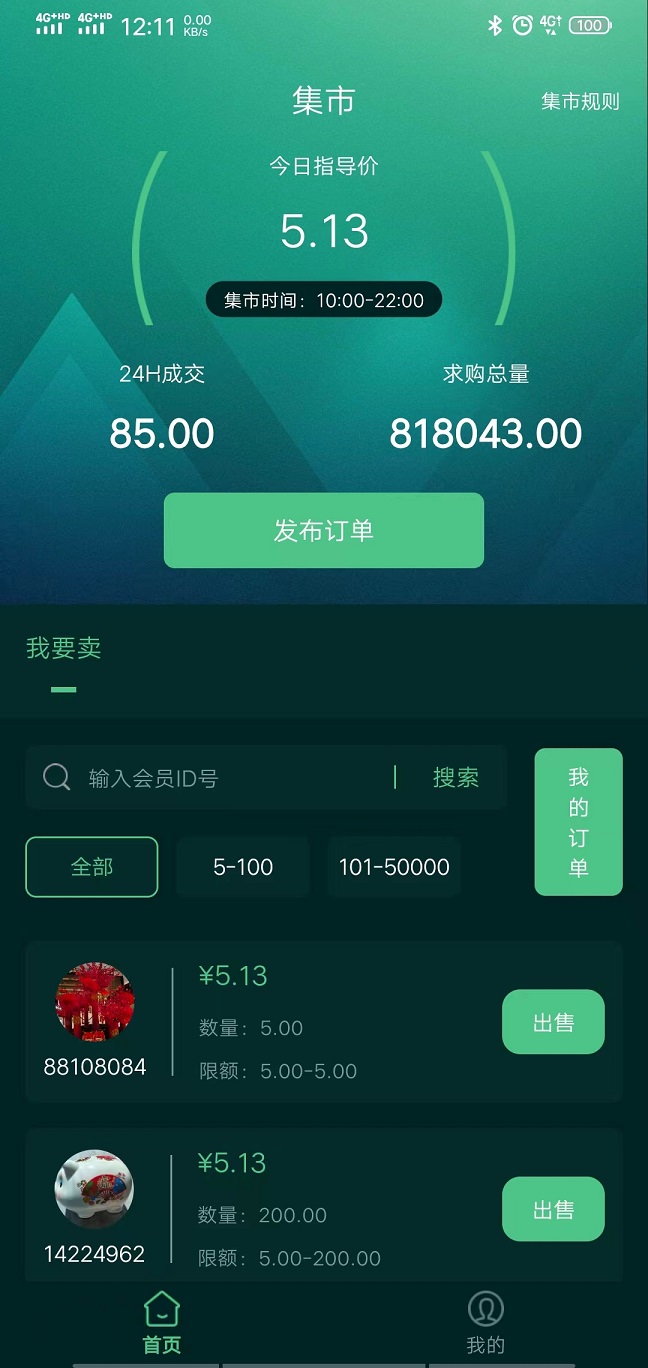The width and height of the screenshot is (648, 1368).
Task: Select the 我要卖 tab
Action: pos(64,649)
